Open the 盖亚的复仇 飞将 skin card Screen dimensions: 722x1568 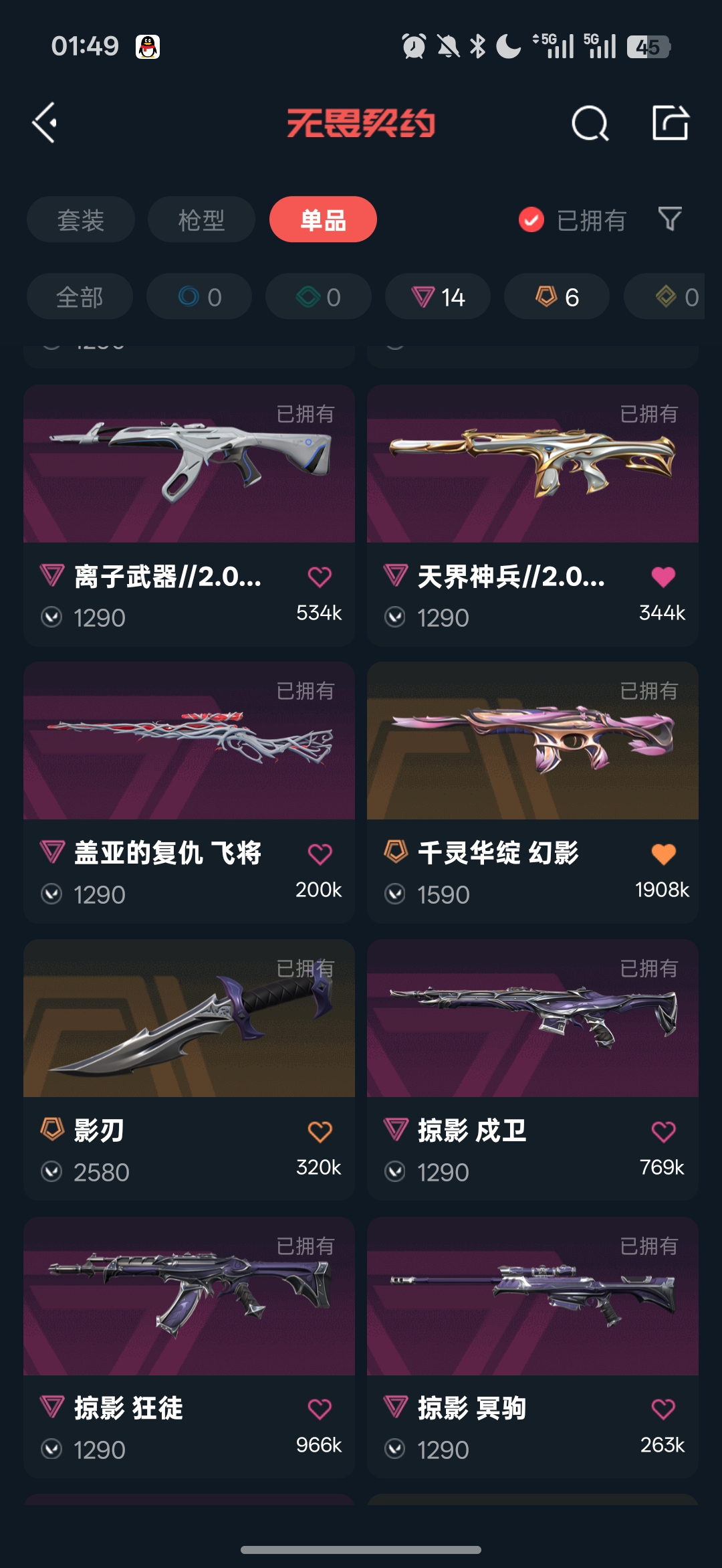pos(189,793)
